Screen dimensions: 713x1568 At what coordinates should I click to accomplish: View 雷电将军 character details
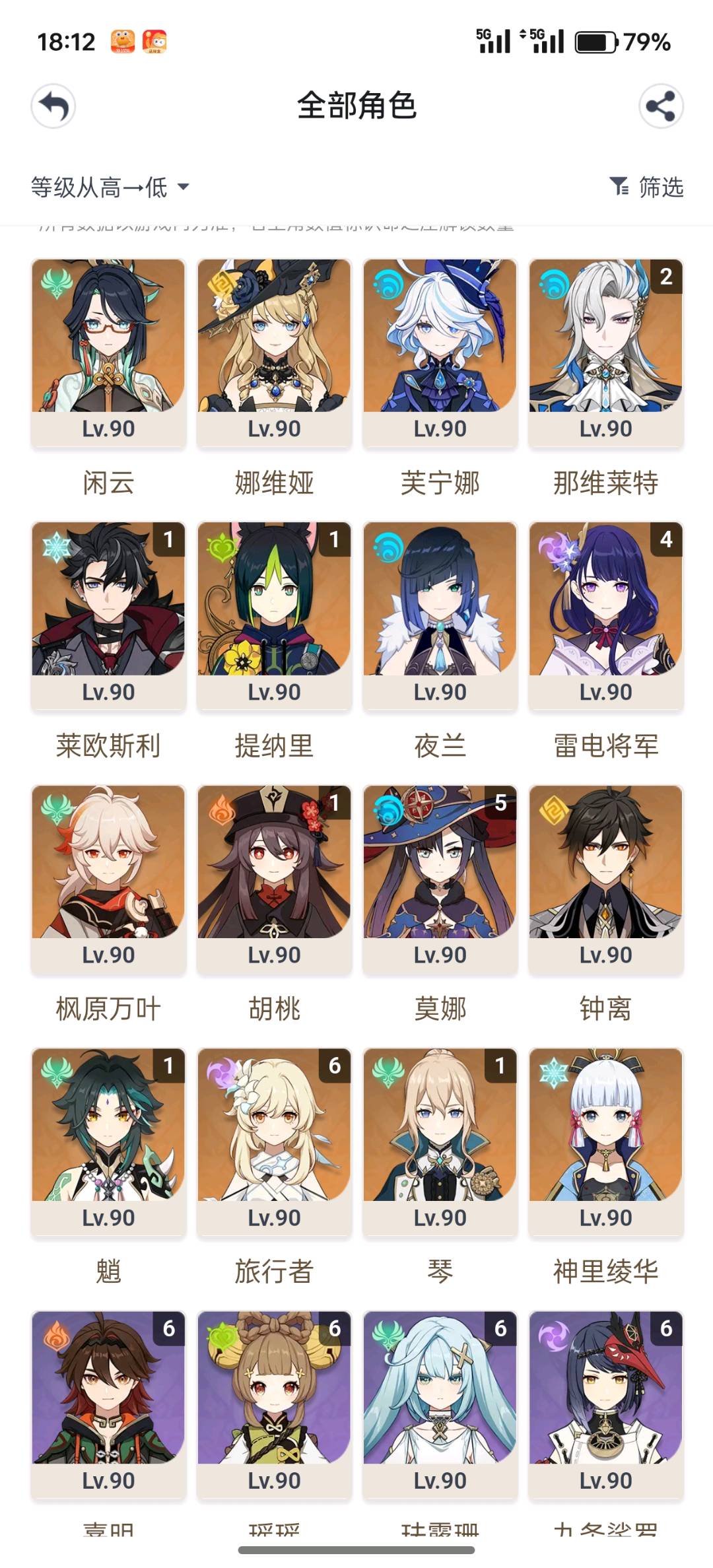[605, 616]
